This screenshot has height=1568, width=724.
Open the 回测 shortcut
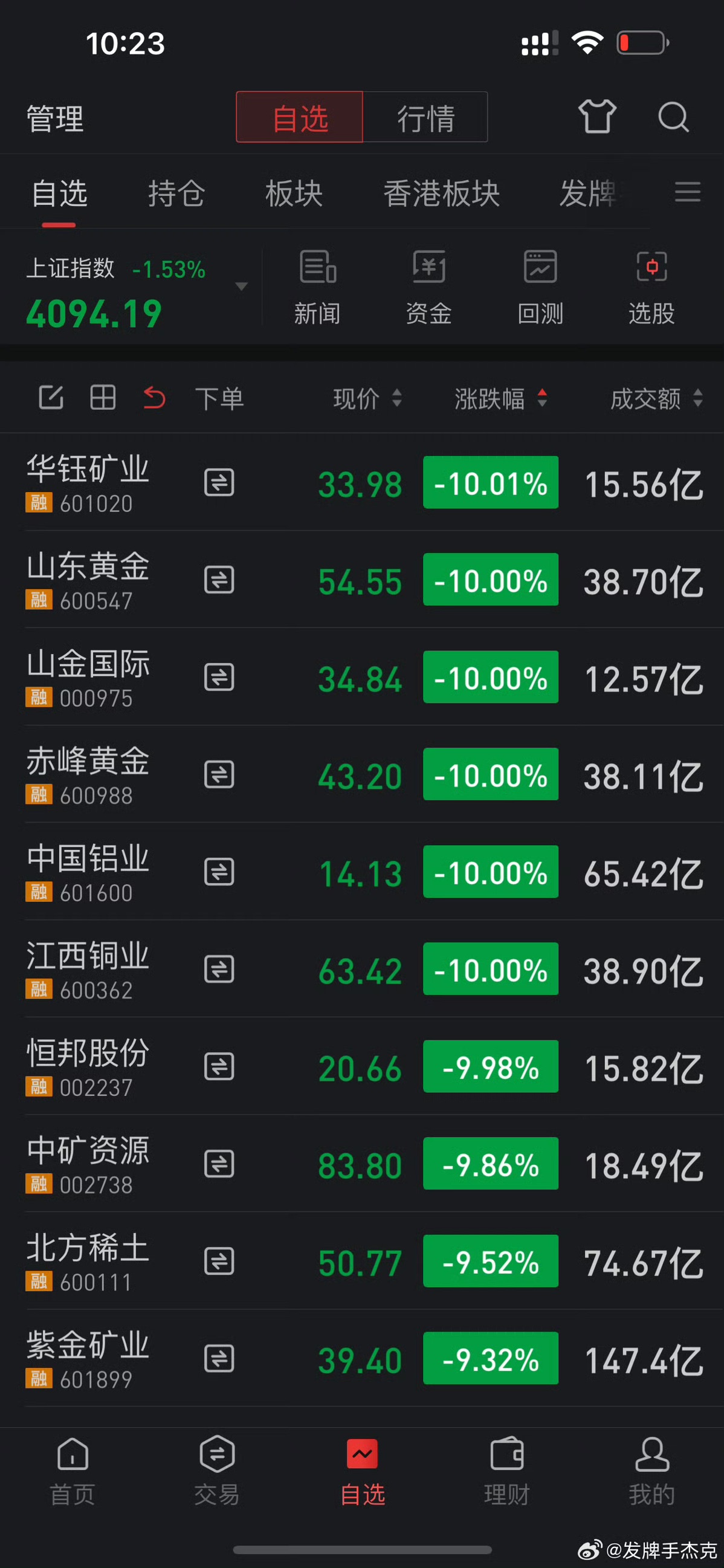click(x=540, y=287)
